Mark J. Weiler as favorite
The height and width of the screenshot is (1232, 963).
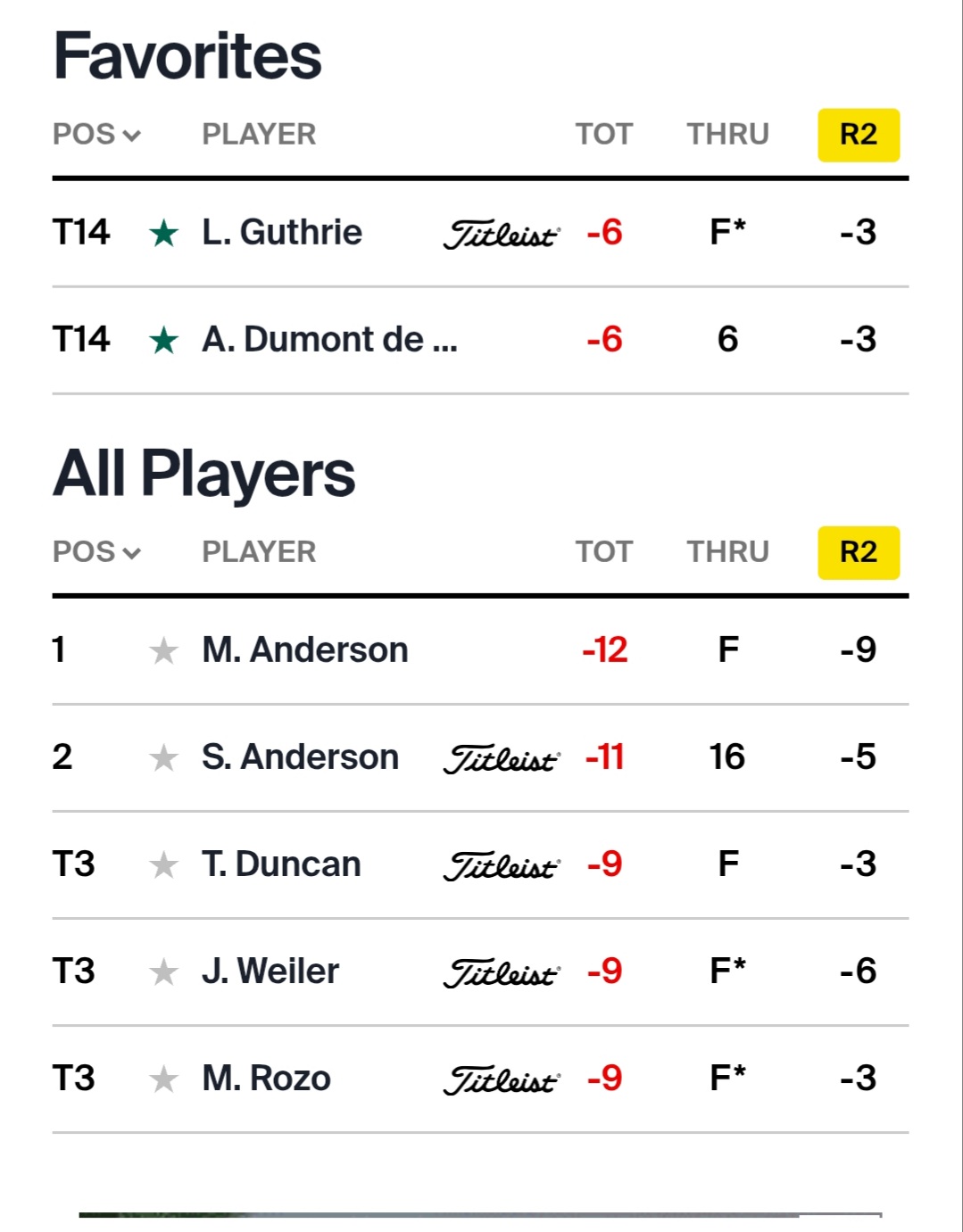point(164,972)
